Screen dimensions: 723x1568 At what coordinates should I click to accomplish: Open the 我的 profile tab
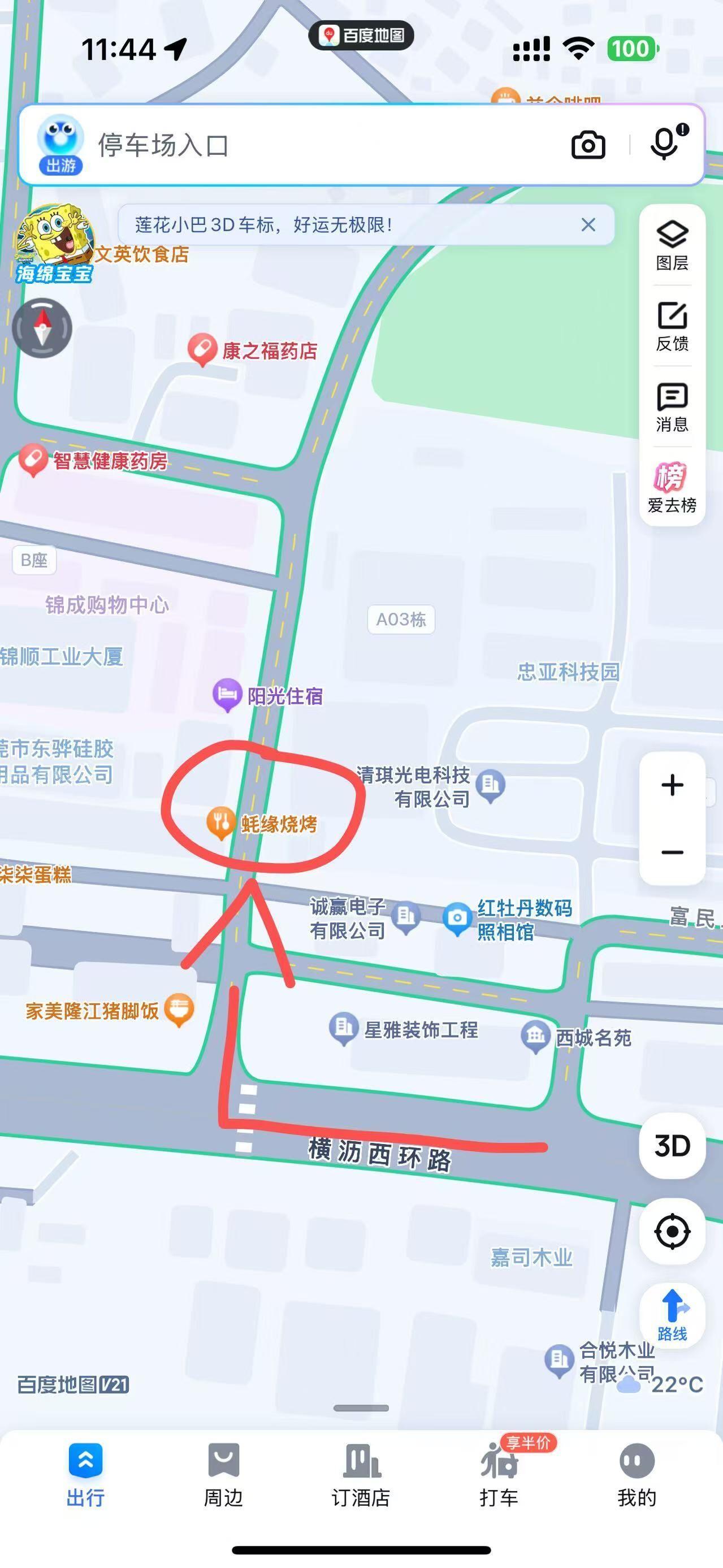[x=637, y=1474]
